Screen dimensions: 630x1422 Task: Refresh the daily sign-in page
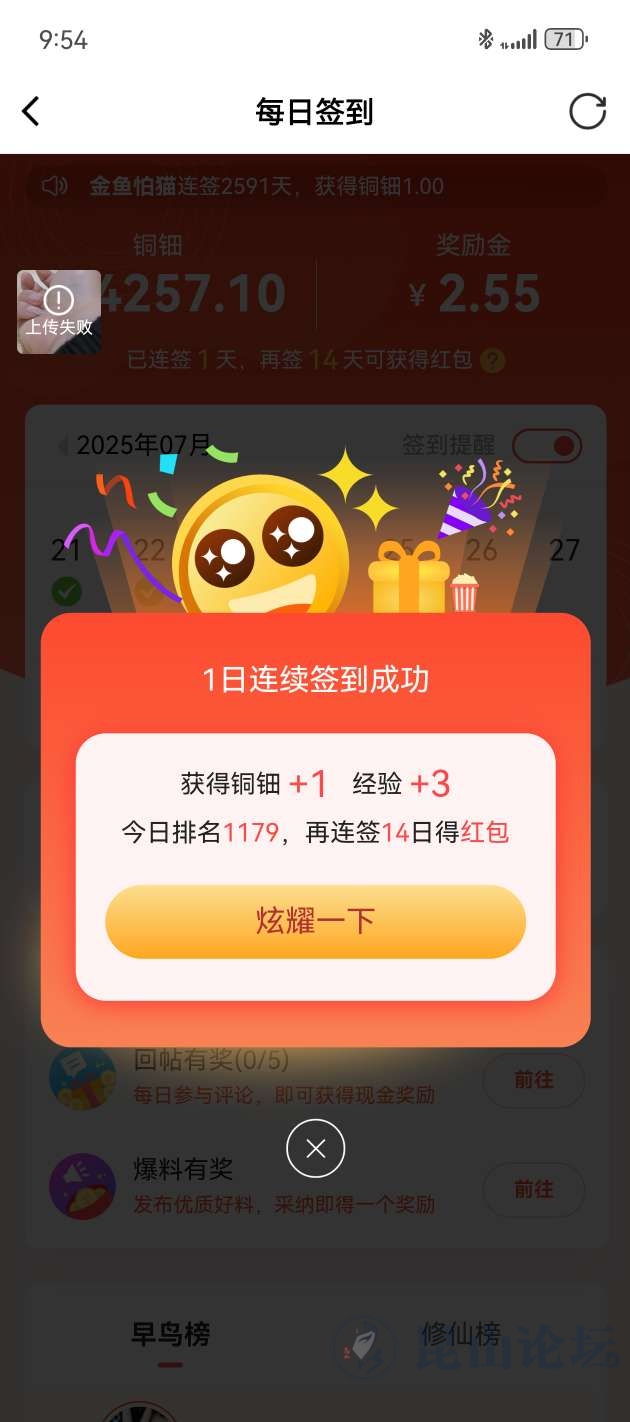point(587,111)
